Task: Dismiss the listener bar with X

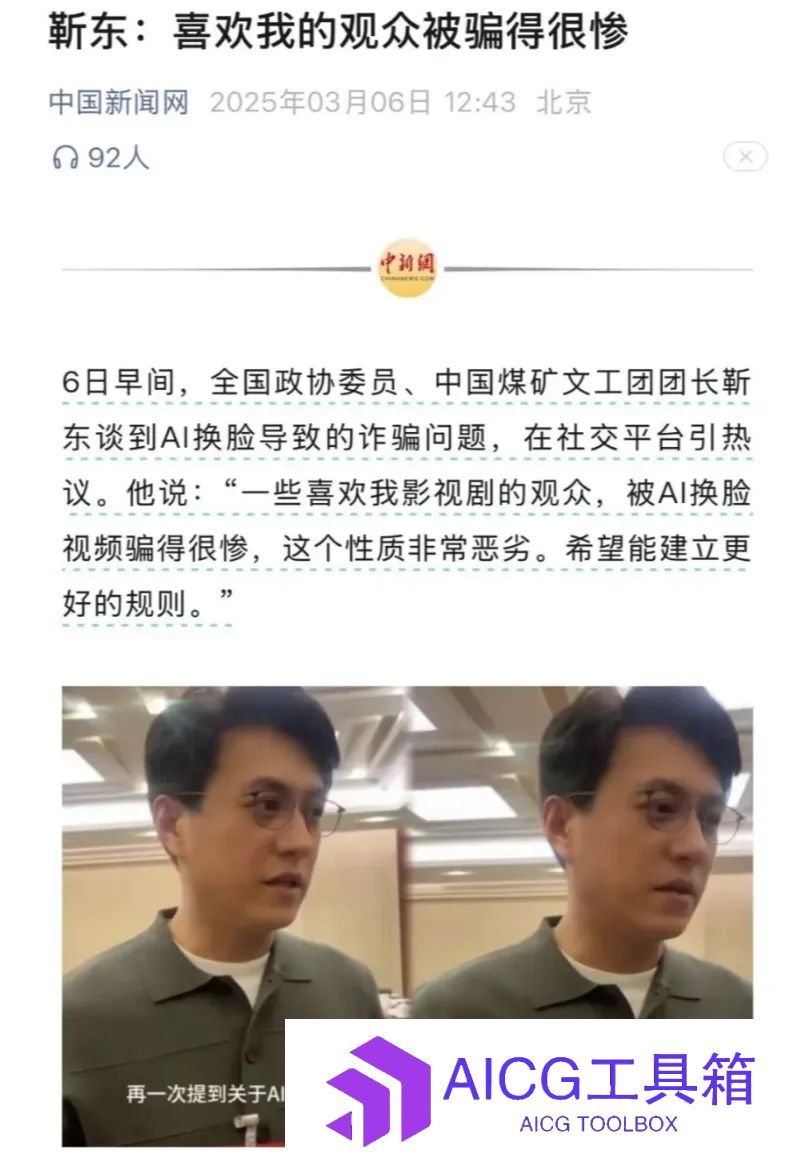Action: coord(745,157)
